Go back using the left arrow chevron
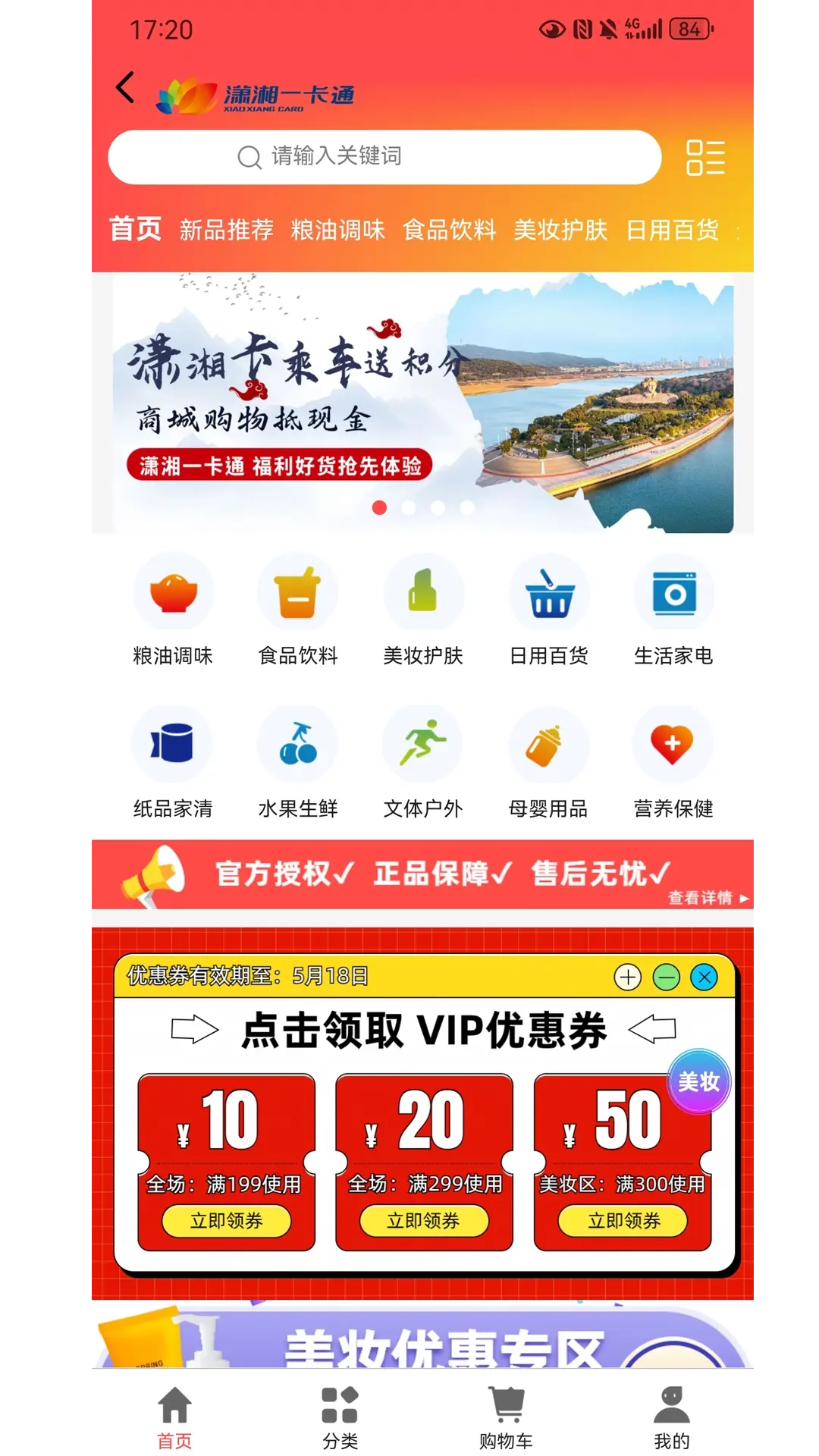 pyautogui.click(x=124, y=88)
